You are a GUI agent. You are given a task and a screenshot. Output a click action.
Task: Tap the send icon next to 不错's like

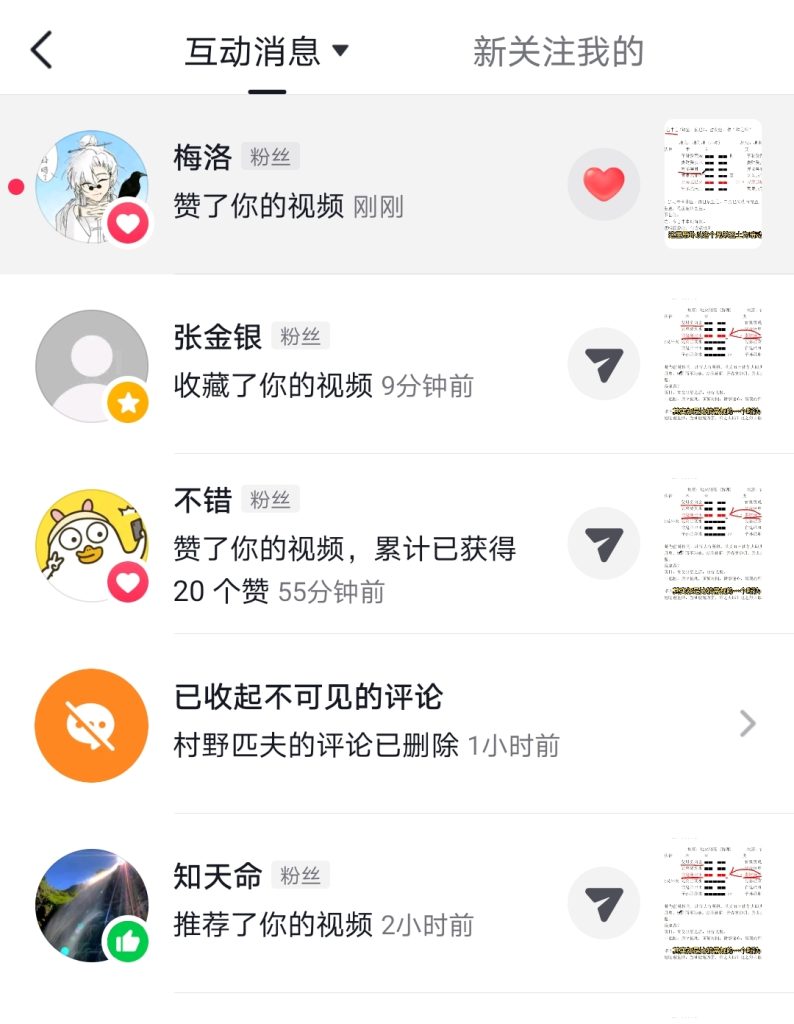(x=603, y=544)
